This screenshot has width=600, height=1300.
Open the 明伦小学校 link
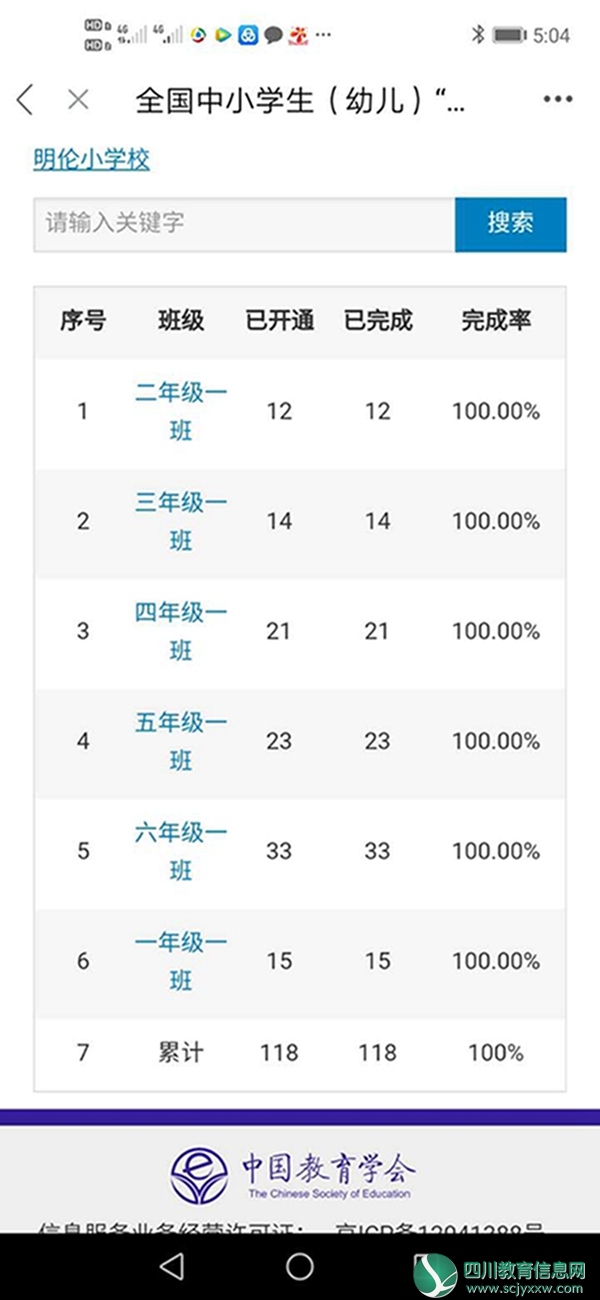(91, 160)
